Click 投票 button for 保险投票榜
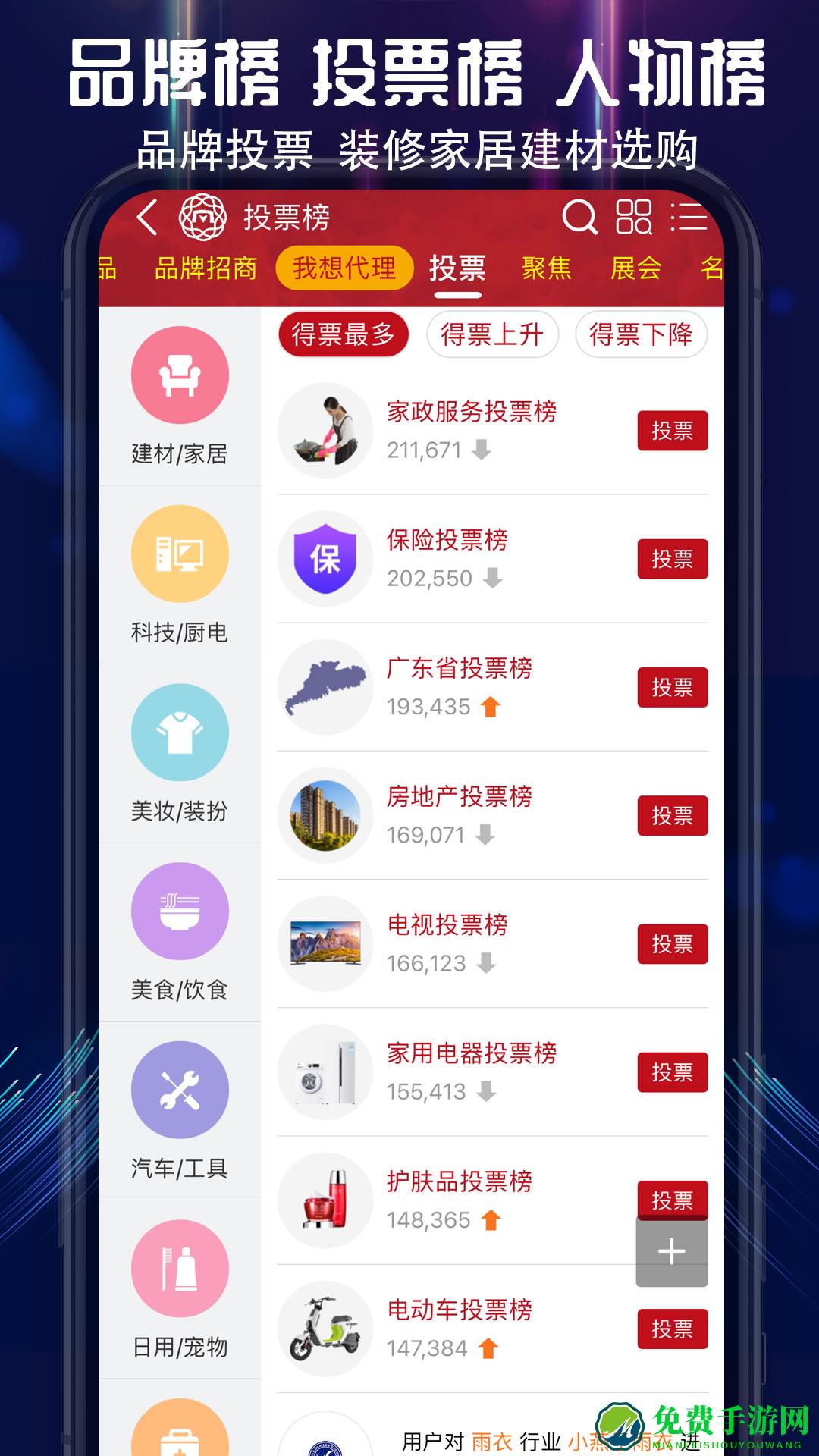819x1456 pixels. coord(672,557)
